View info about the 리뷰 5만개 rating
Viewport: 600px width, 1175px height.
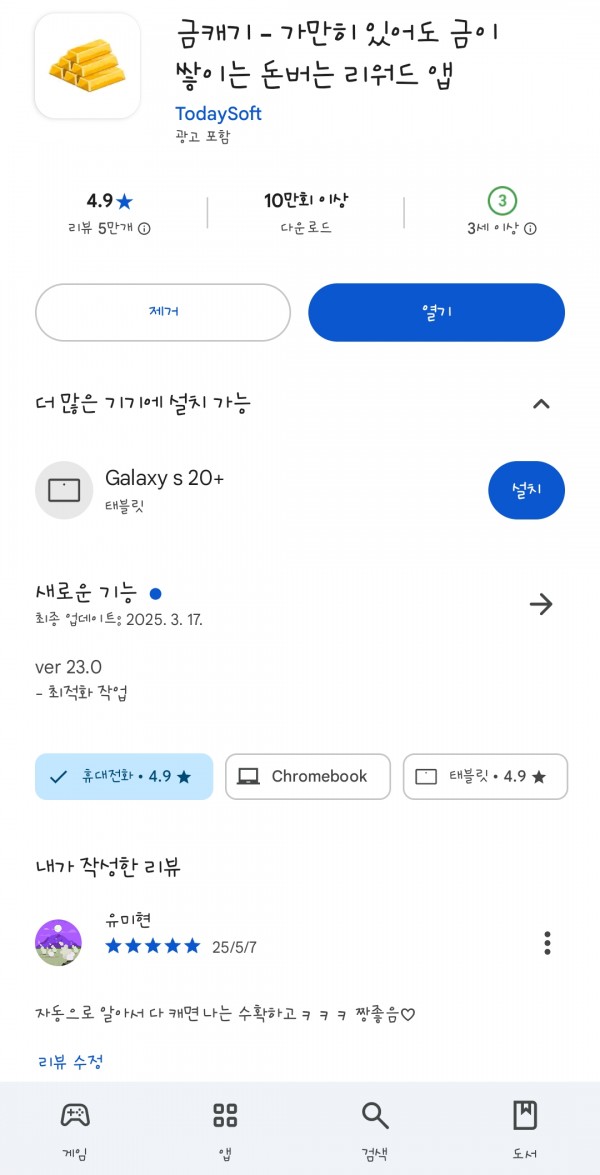[x=144, y=229]
